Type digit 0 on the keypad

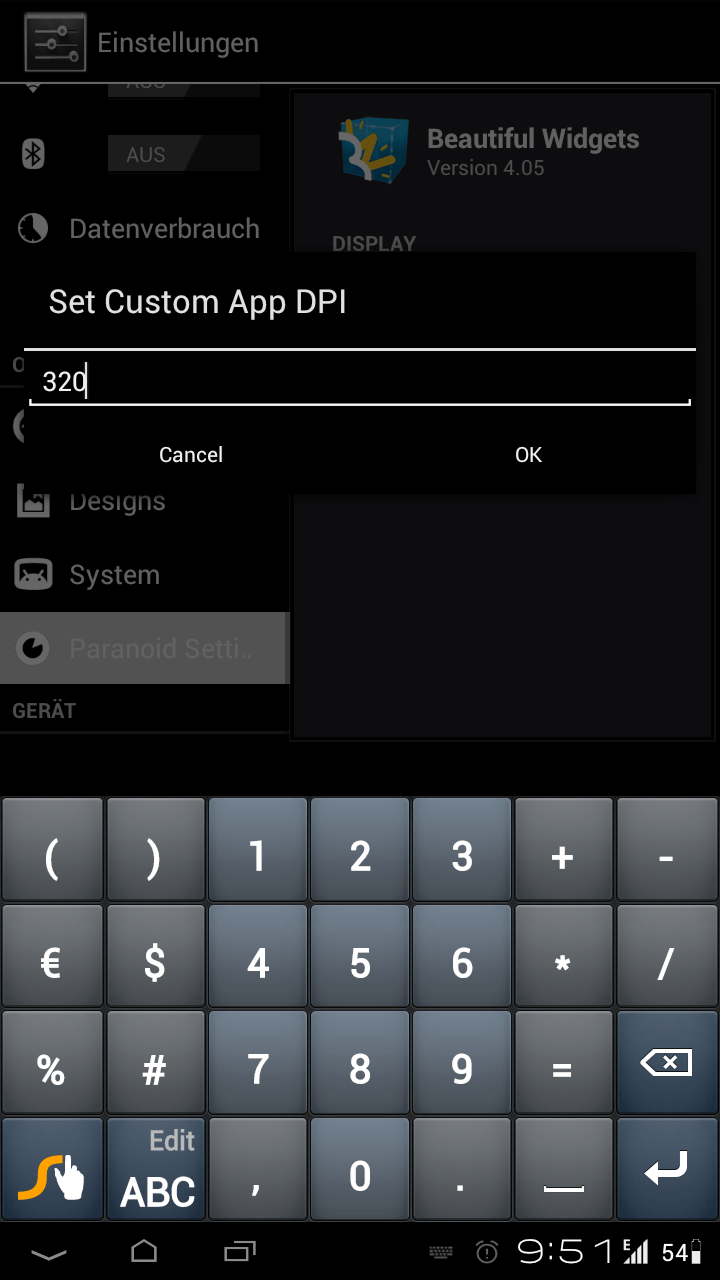click(360, 1169)
